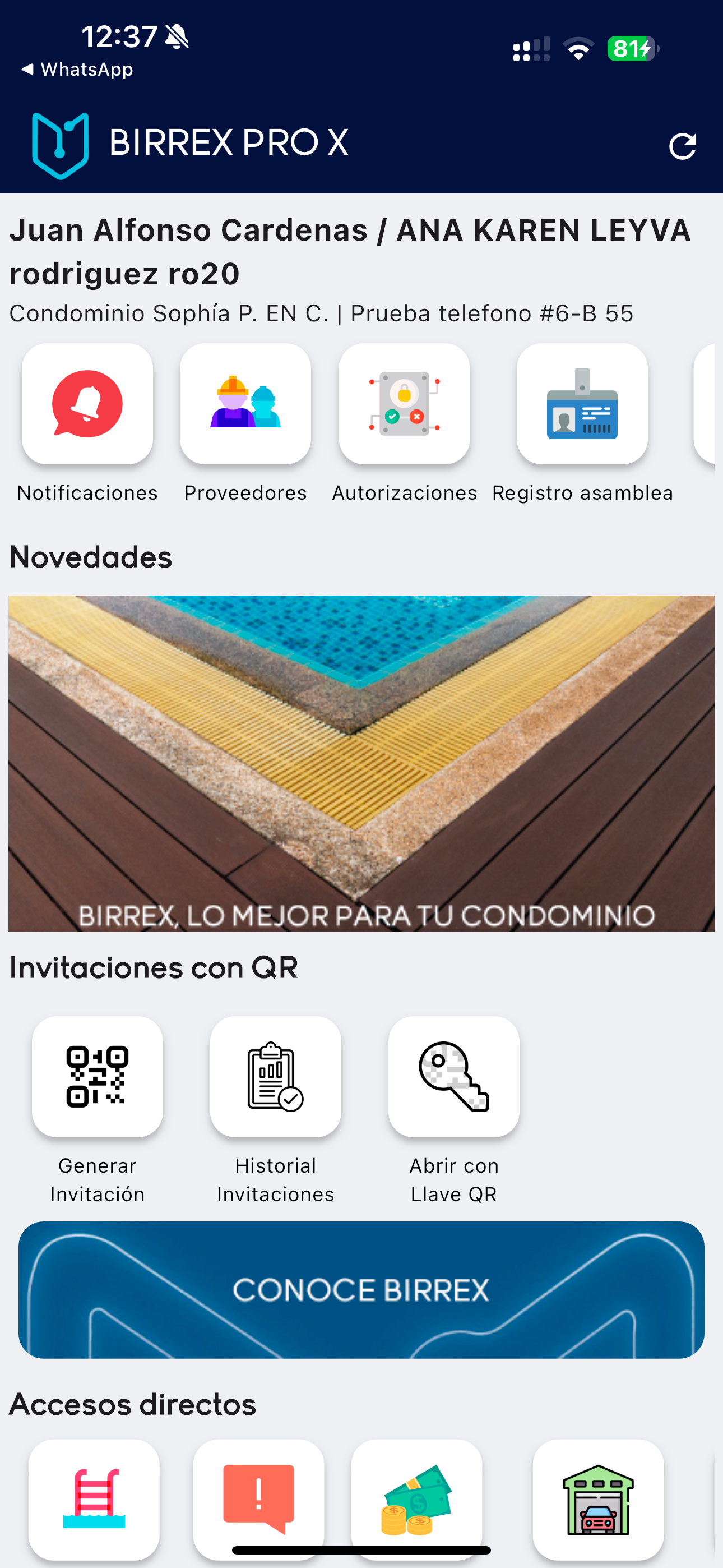Open the payments money shortcut
This screenshot has height=1568, width=723.
414,1497
